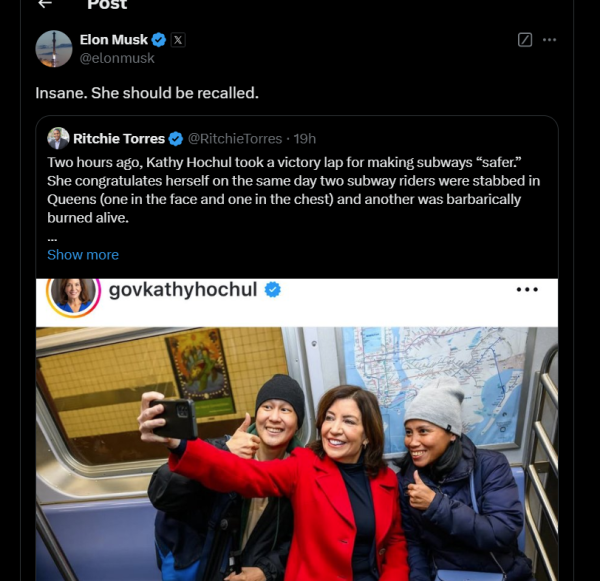Tap the Grok explain icon on post
Image resolution: width=600 pixels, height=581 pixels.
525,40
